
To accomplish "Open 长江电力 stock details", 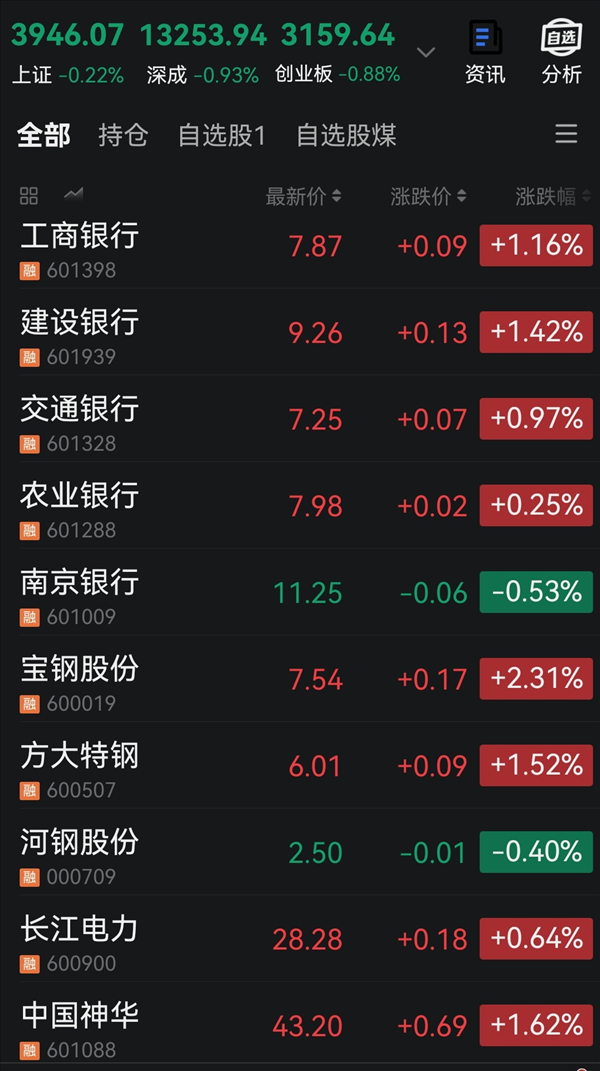I will [x=80, y=938].
